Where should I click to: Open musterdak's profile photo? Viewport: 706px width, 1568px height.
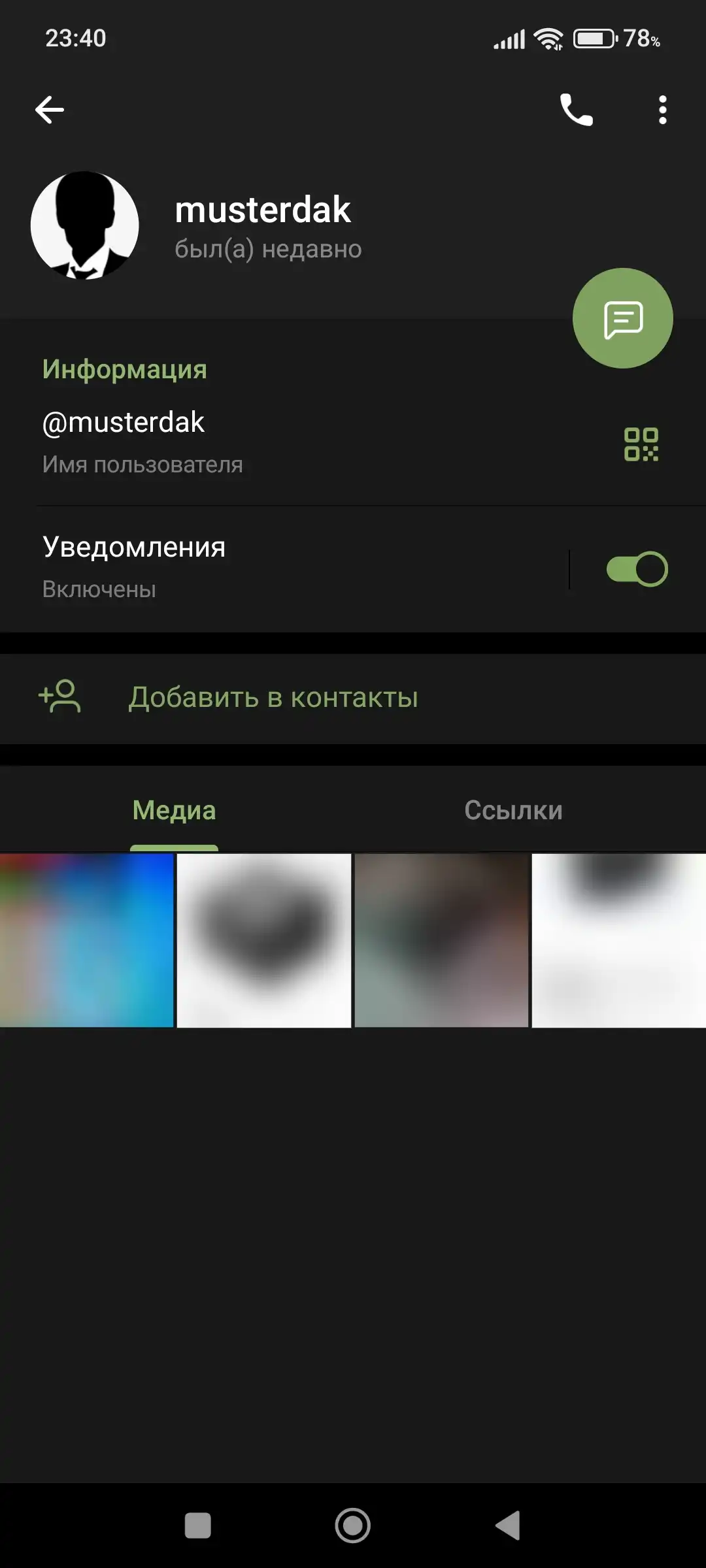coord(85,226)
